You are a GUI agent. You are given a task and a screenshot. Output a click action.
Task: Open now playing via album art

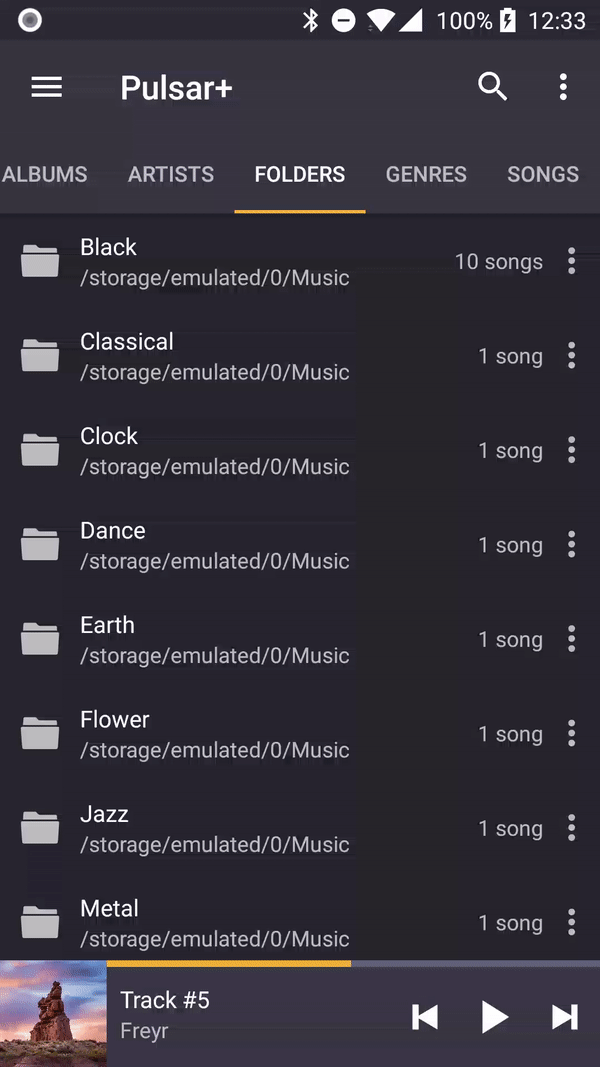(53, 1014)
